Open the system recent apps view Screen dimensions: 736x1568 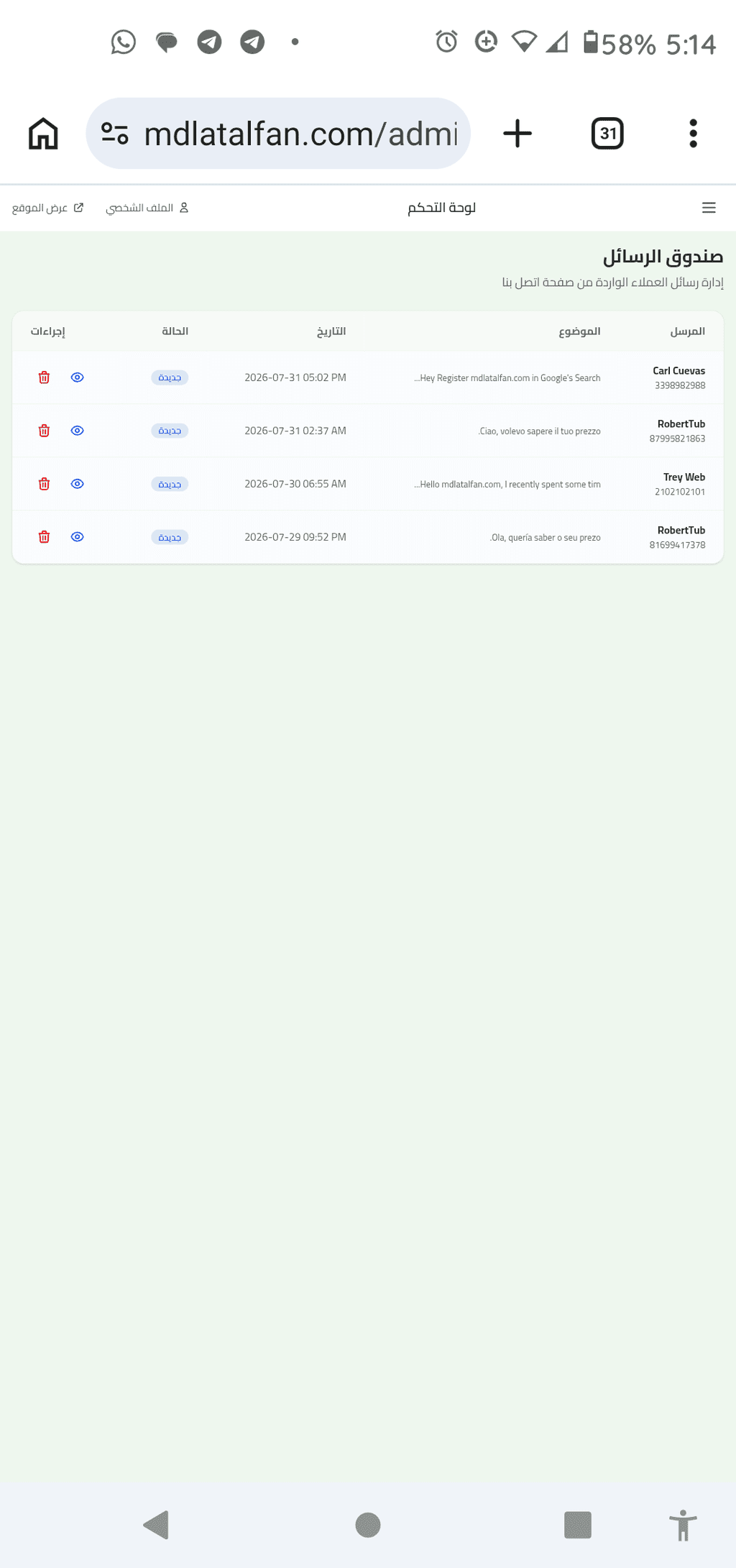[578, 1524]
